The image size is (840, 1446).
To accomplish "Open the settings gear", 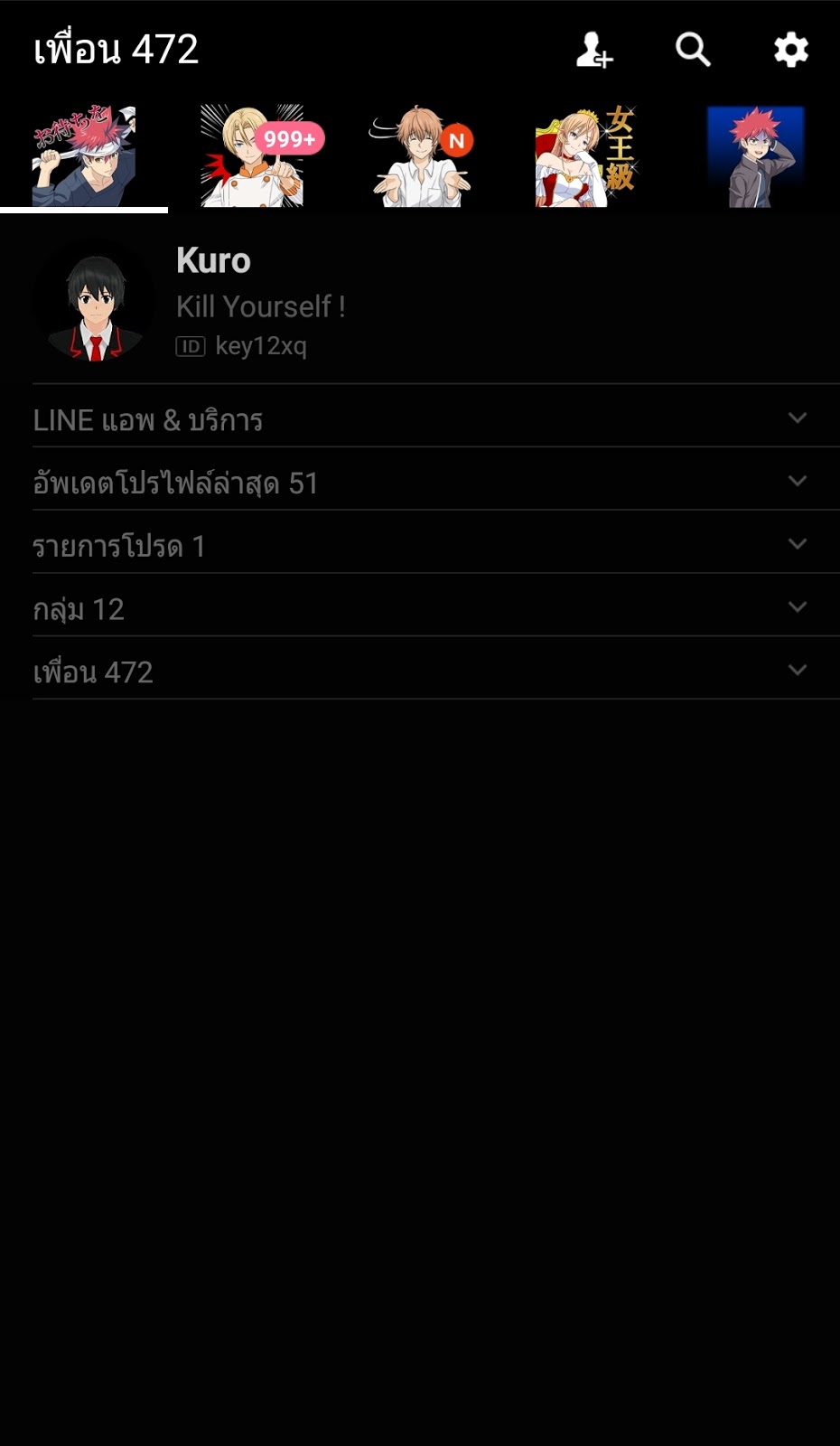I will [x=790, y=50].
